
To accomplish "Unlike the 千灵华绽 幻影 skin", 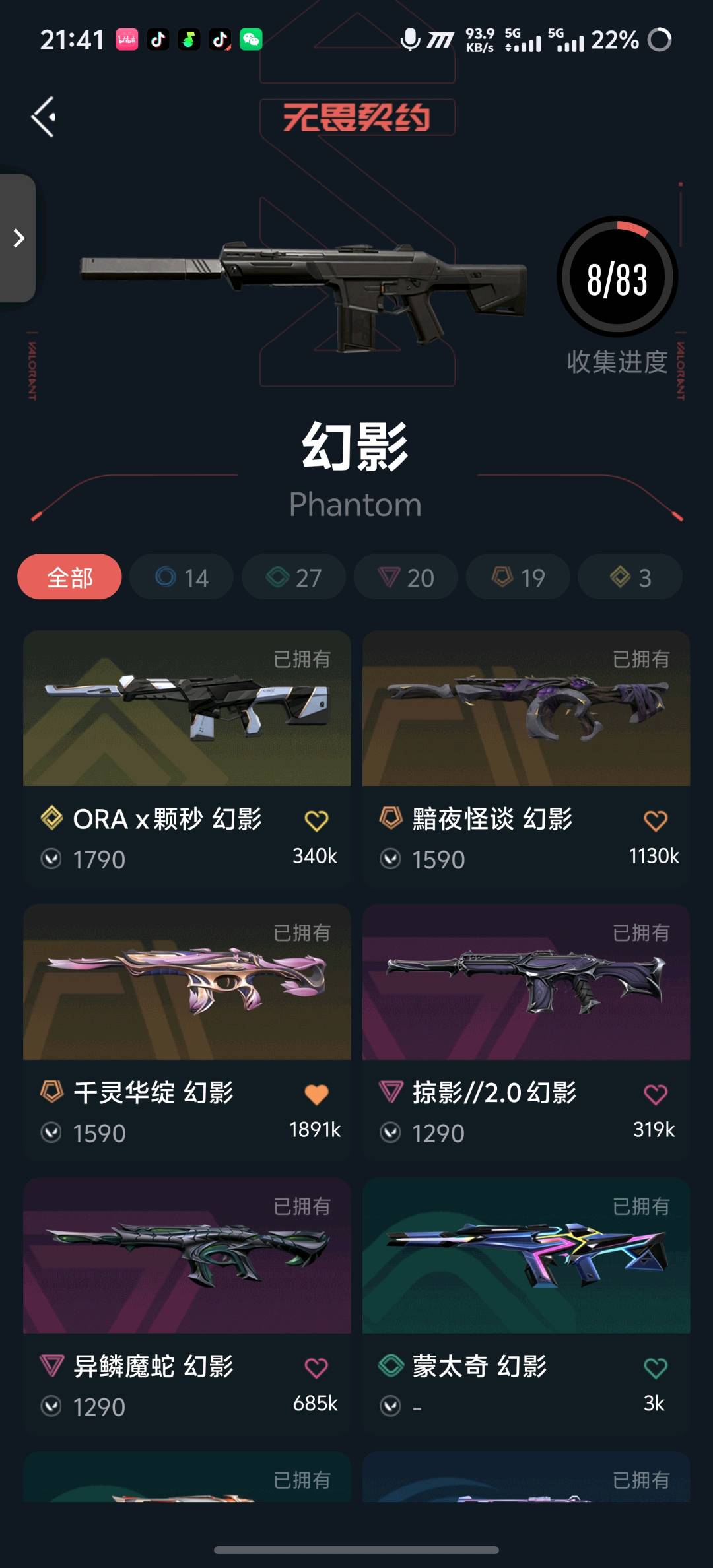I will tap(316, 1095).
